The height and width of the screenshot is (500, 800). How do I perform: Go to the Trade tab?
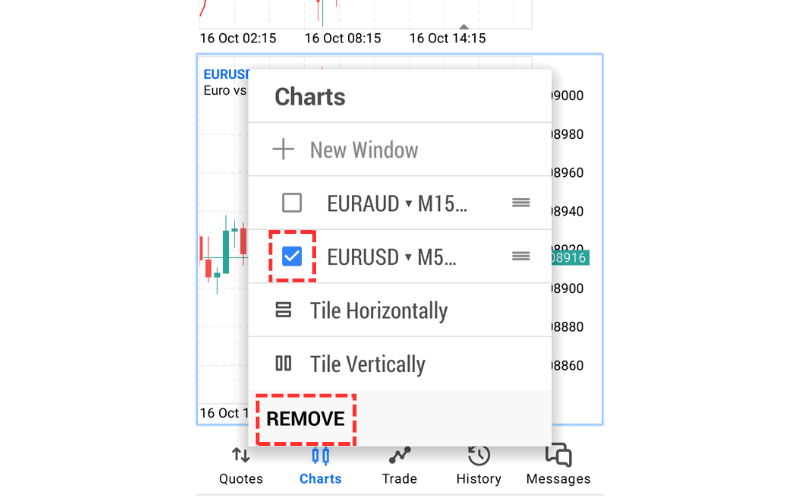pyautogui.click(x=399, y=466)
